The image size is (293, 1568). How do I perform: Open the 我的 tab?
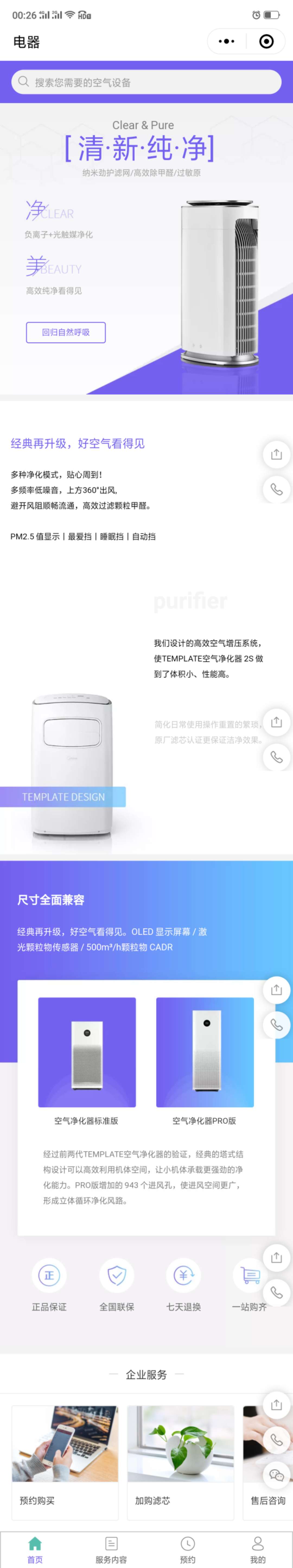[x=258, y=1549]
